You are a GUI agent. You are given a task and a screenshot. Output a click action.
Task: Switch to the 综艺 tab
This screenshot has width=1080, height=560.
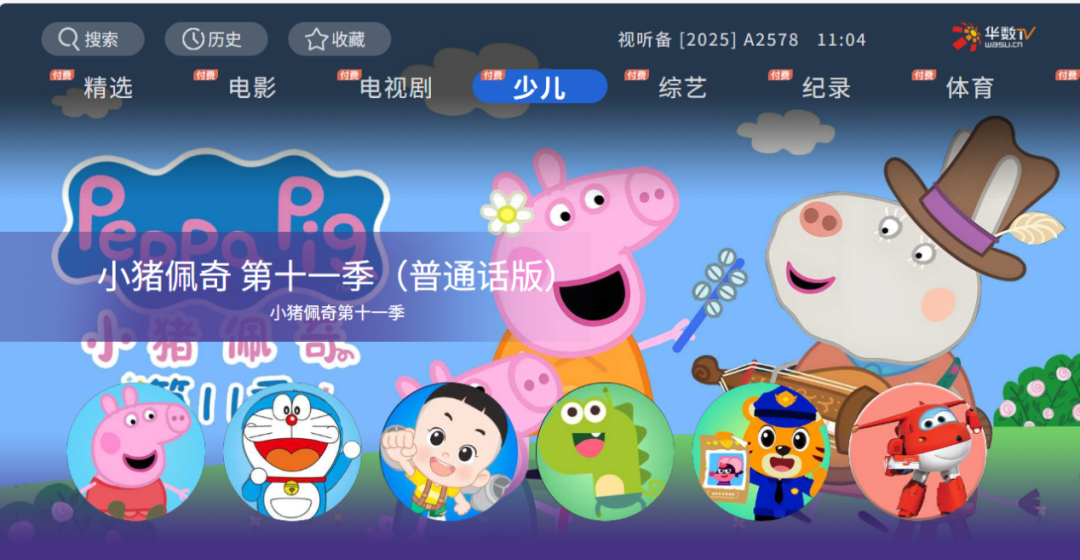[682, 88]
